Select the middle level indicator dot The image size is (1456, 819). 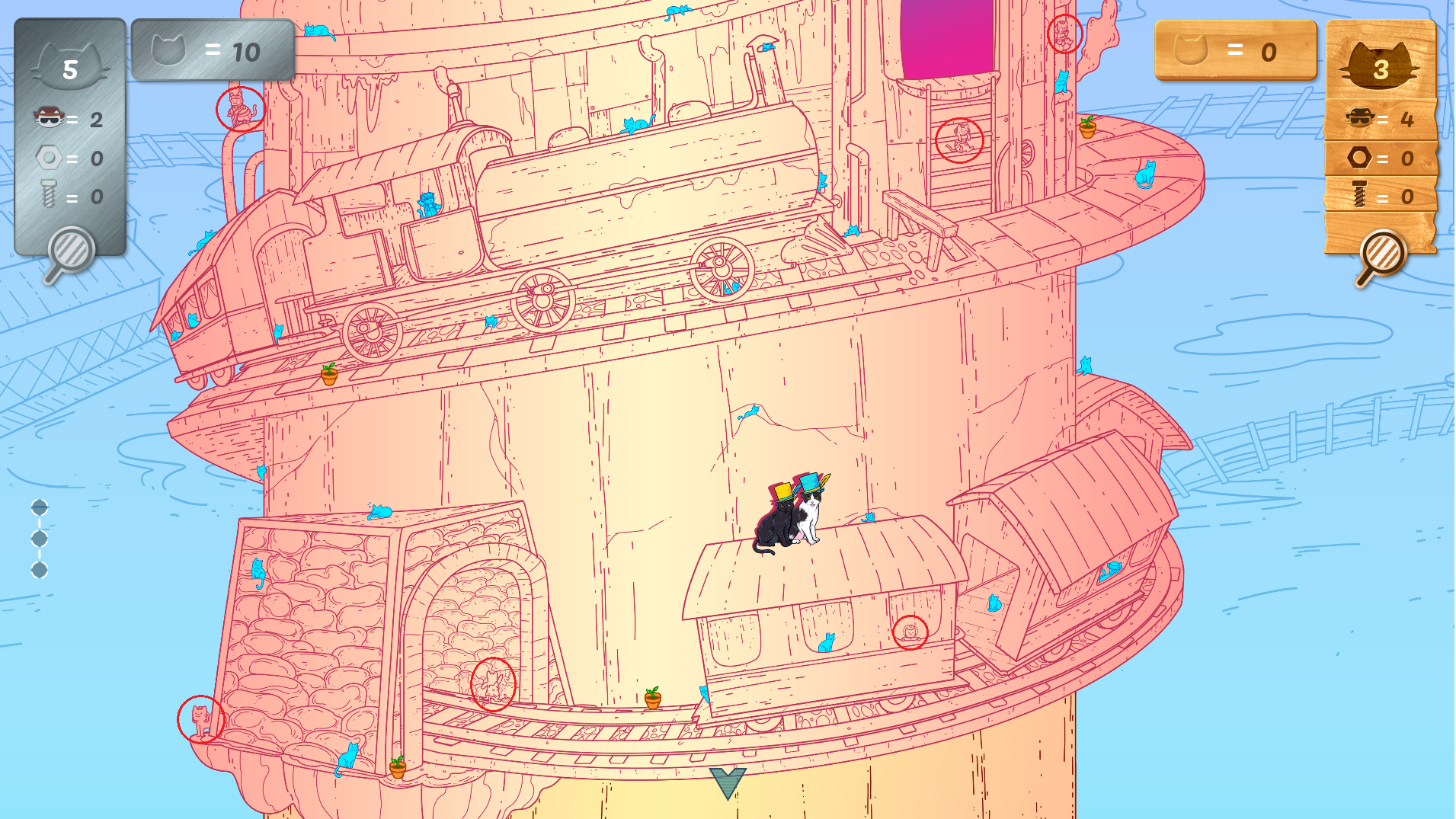coord(40,539)
